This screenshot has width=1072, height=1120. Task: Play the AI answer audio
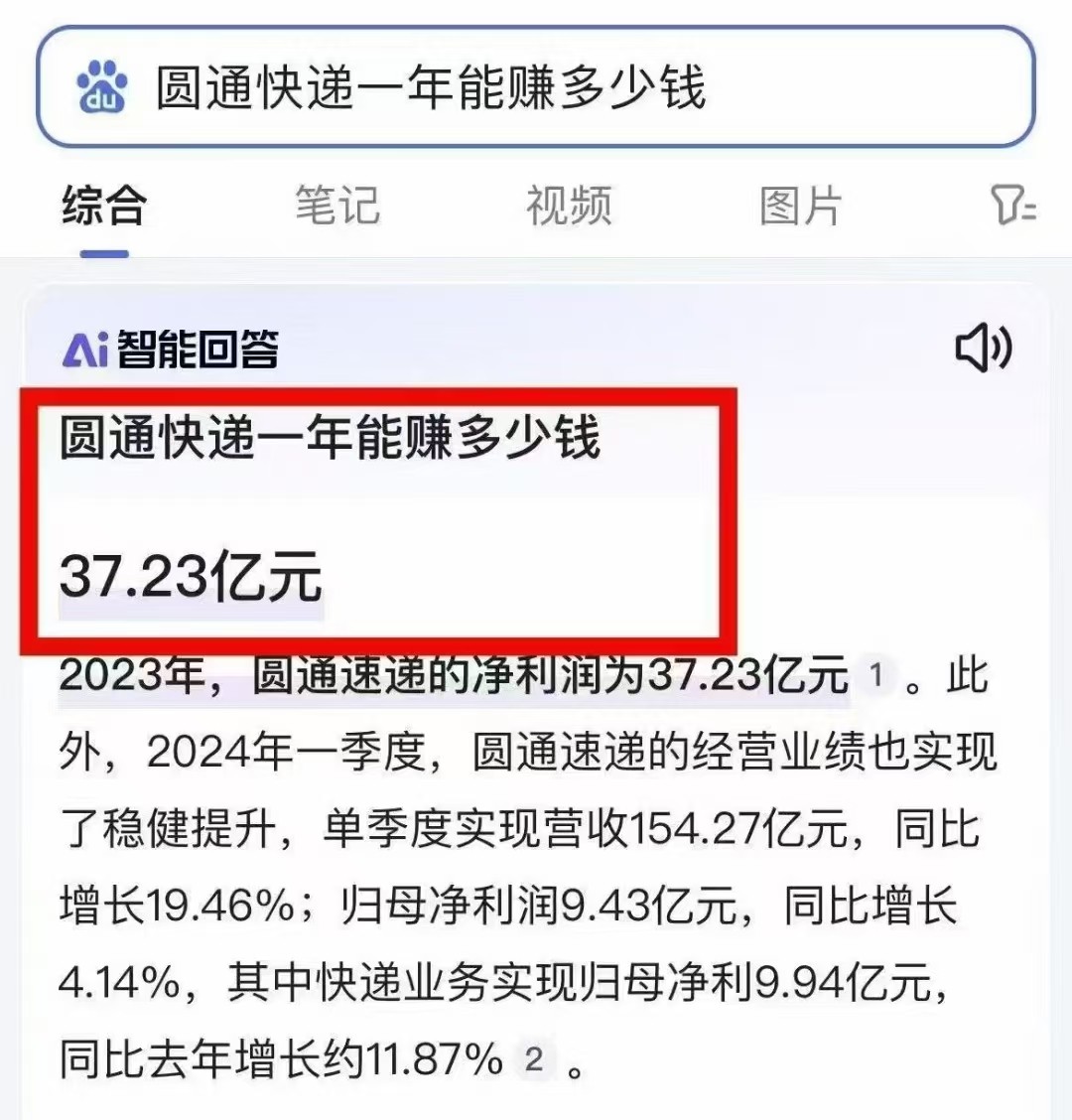(983, 348)
